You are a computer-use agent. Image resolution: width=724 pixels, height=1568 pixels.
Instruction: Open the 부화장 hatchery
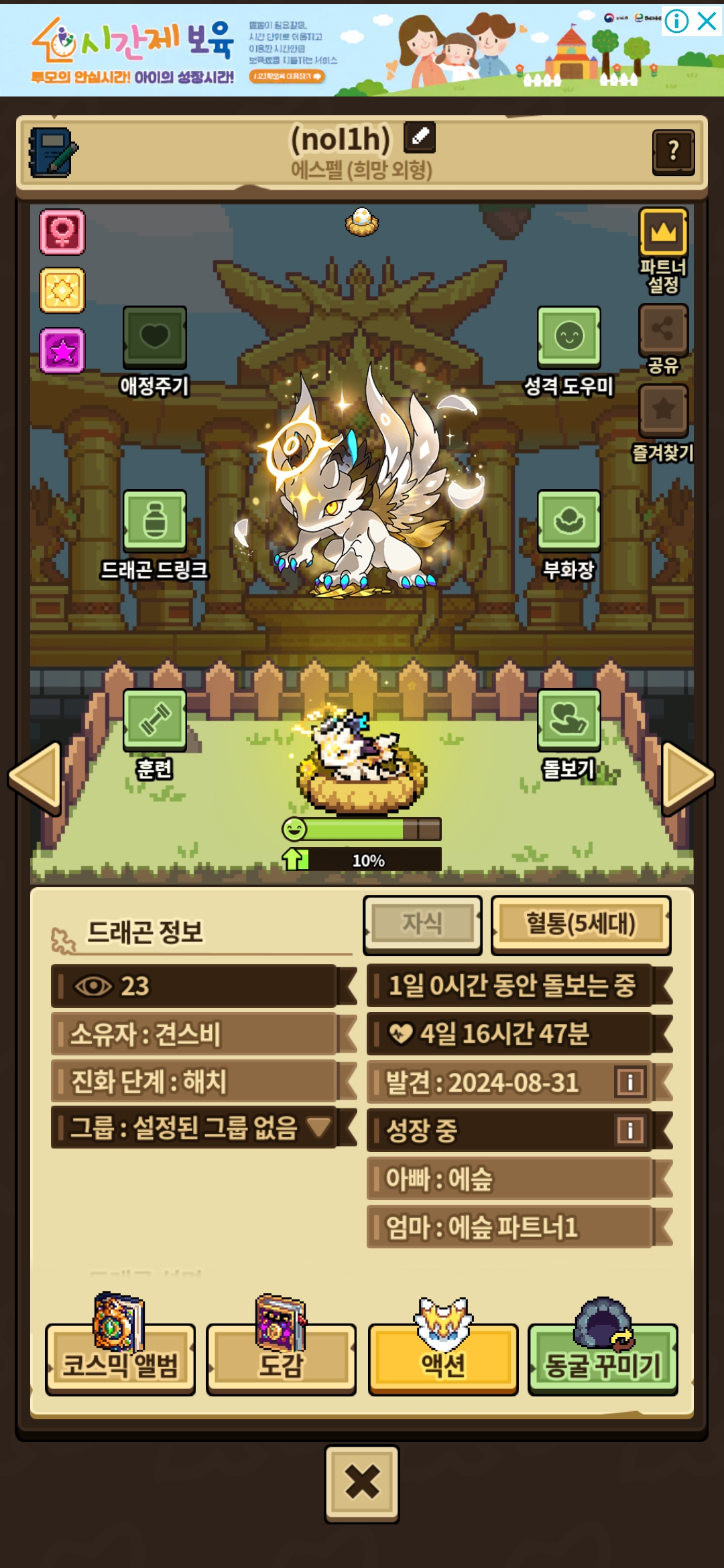[568, 535]
